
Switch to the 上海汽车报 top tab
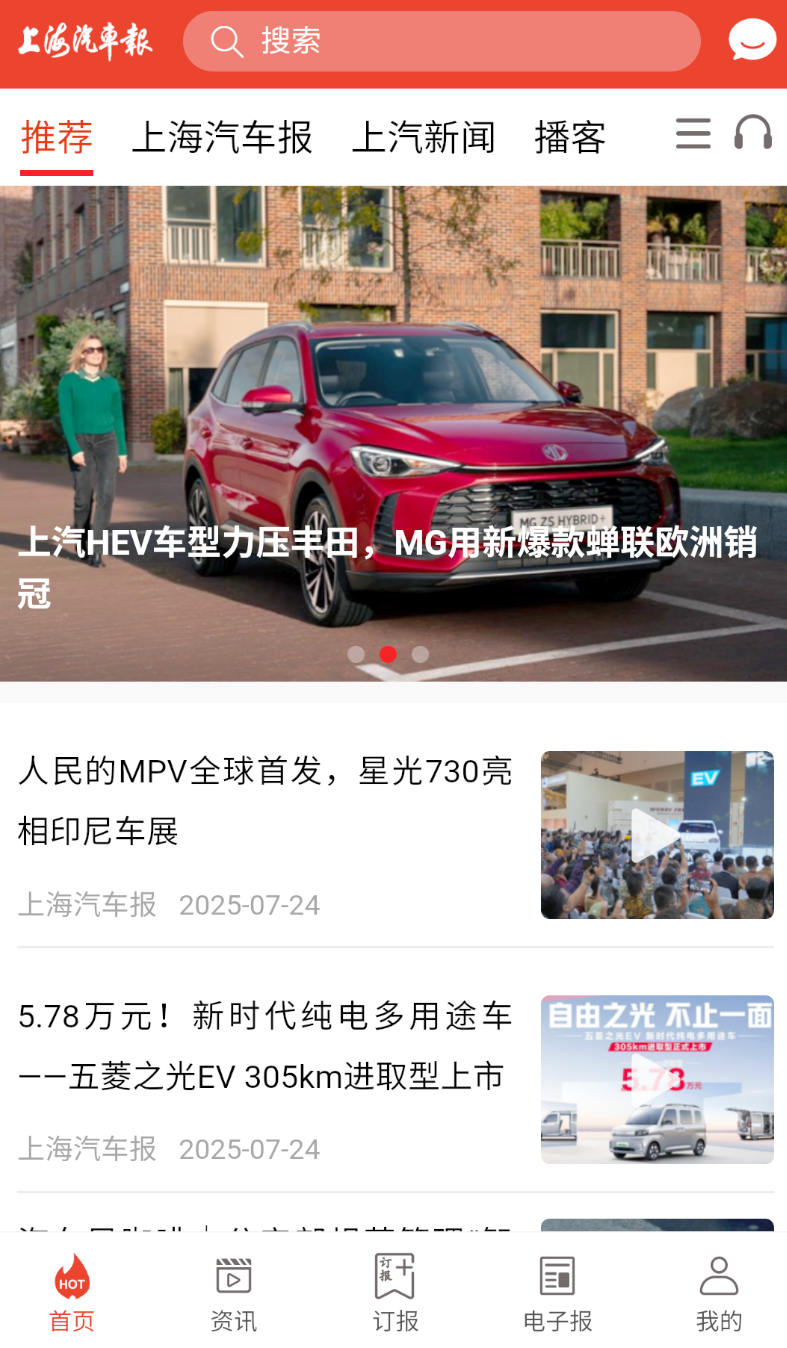coord(222,137)
